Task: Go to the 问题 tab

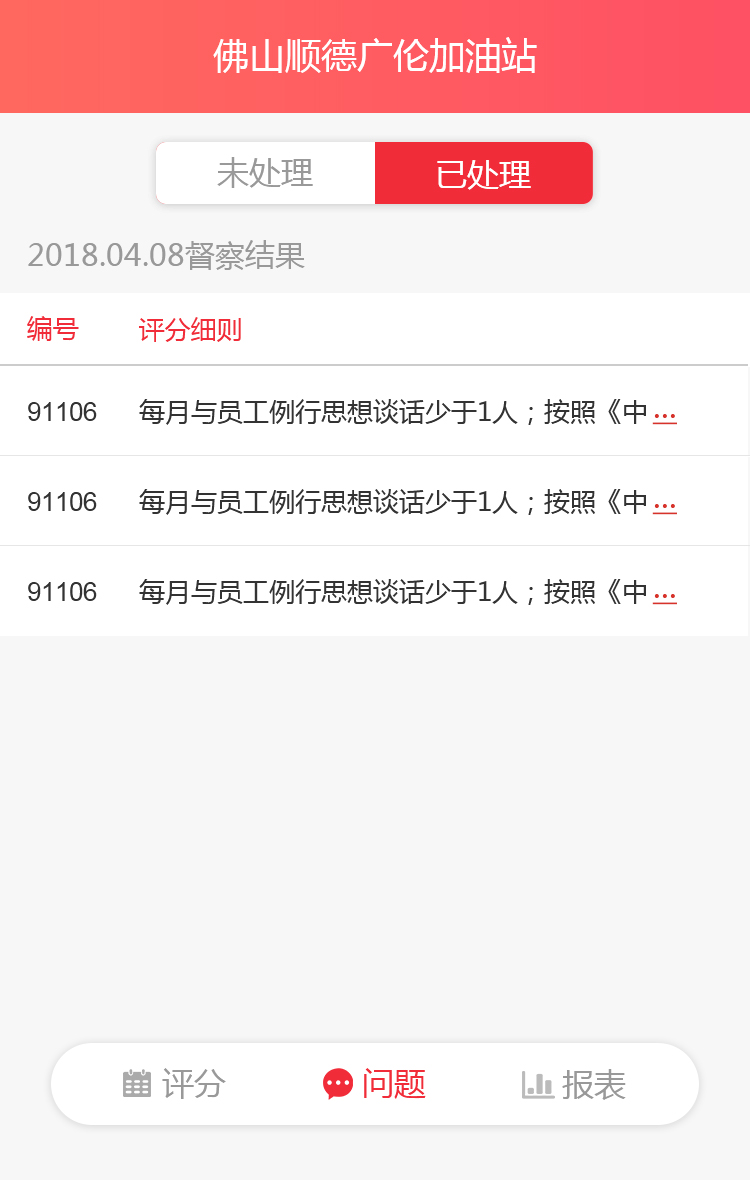Action: click(x=375, y=1084)
